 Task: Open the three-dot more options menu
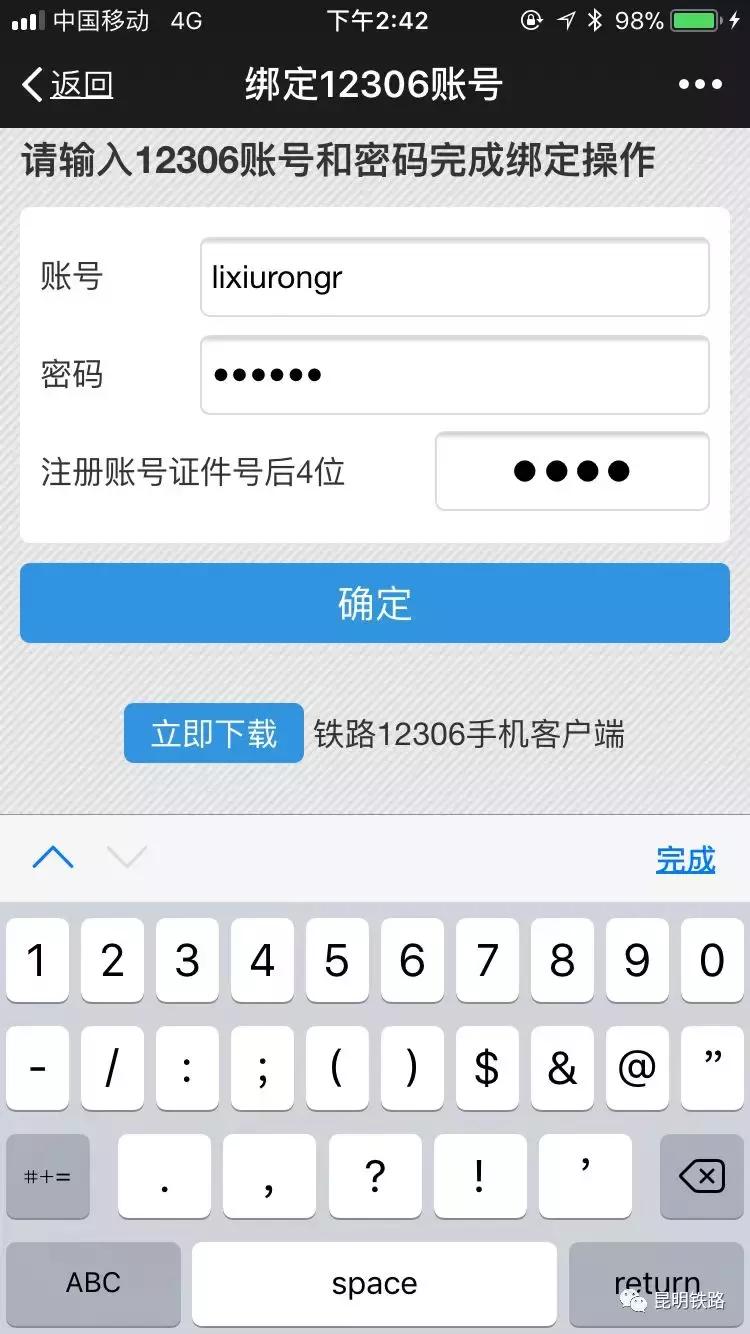(x=701, y=84)
